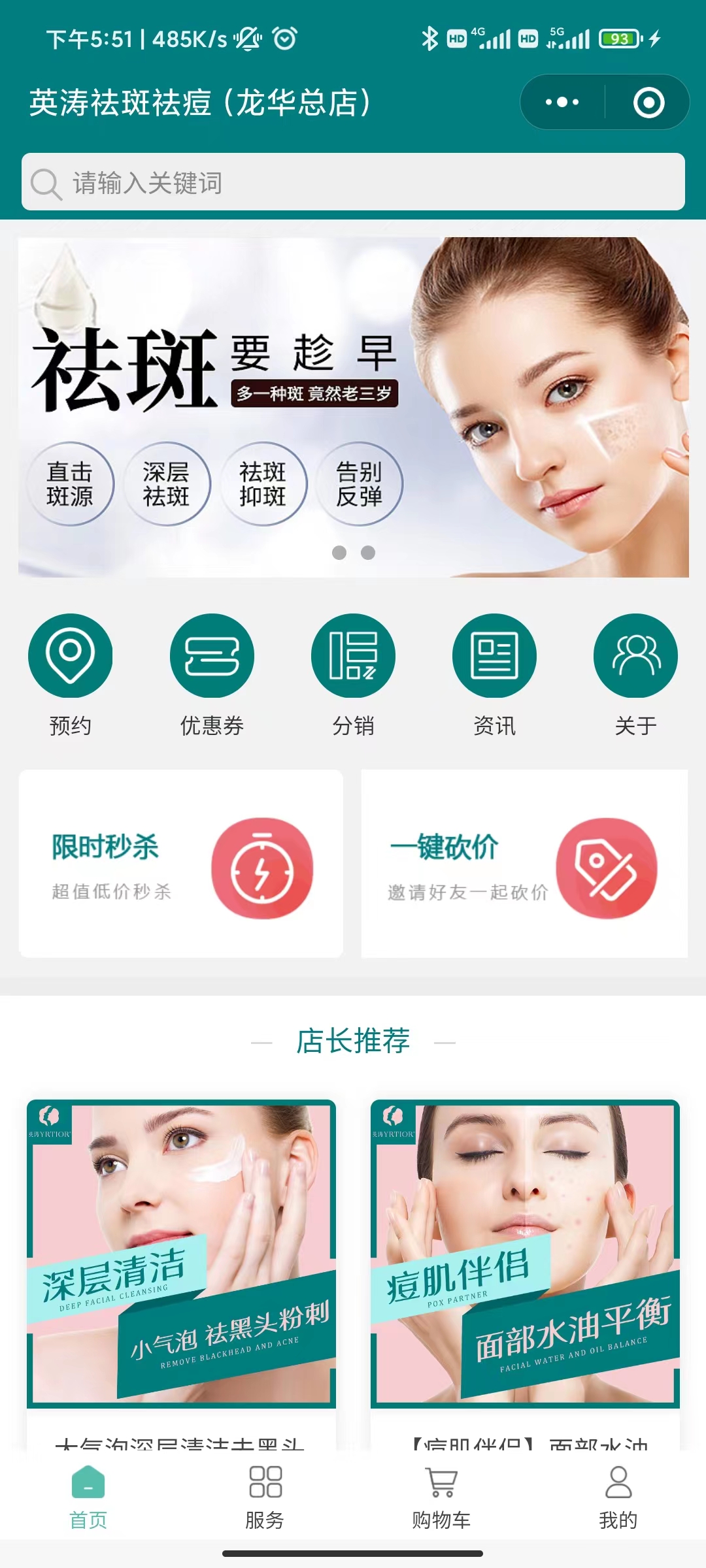This screenshot has width=706, height=1568.
Task: Tap the 请输入关键词 search field
Action: tap(353, 182)
